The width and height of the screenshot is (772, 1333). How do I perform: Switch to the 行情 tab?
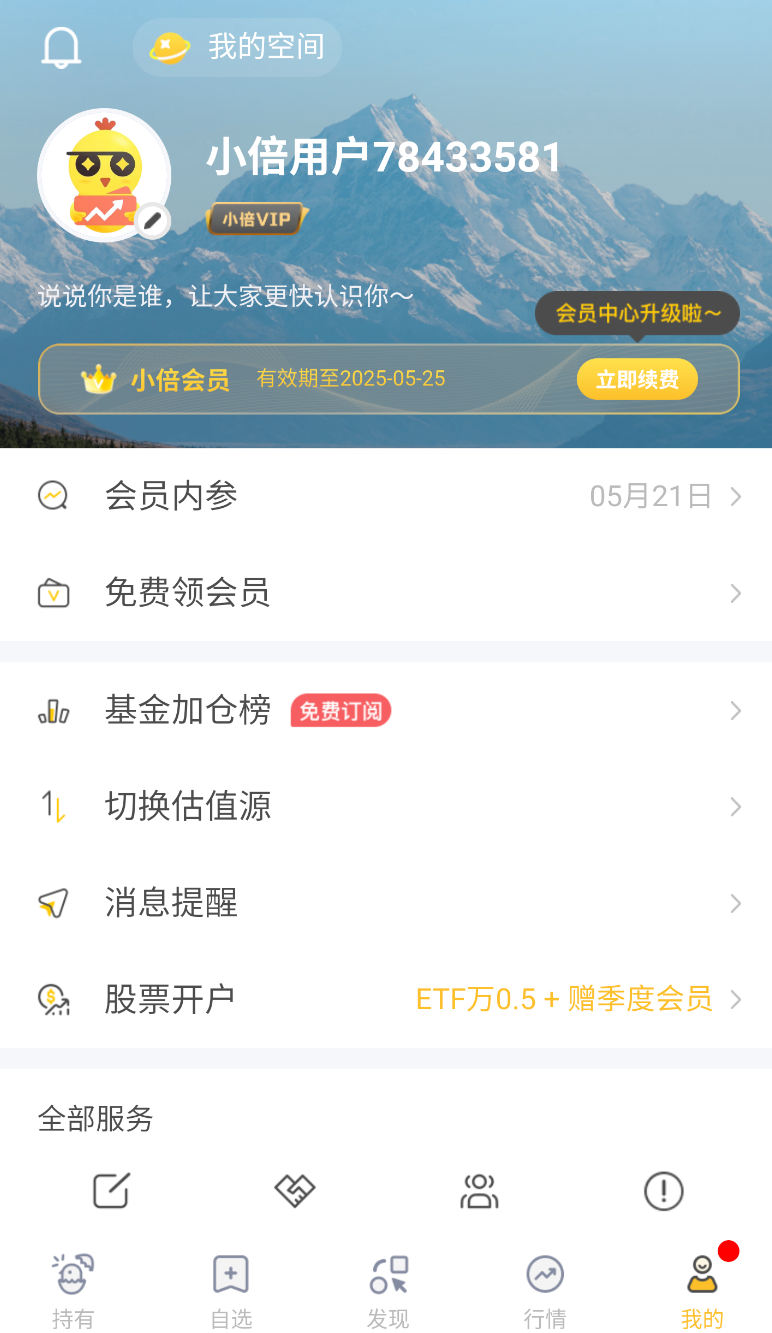544,1290
